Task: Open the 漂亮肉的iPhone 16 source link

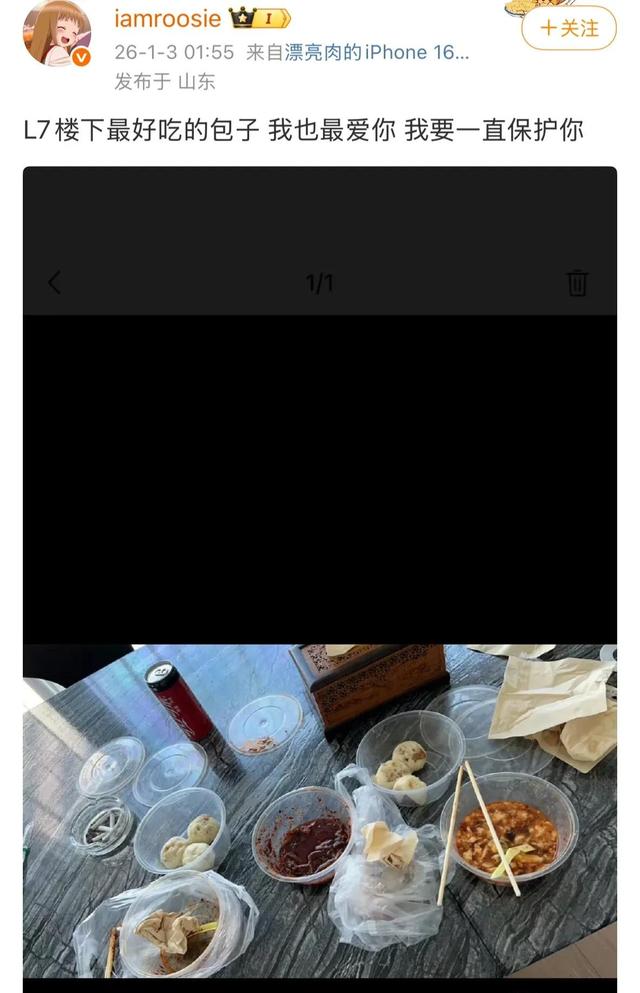Action: (x=377, y=52)
